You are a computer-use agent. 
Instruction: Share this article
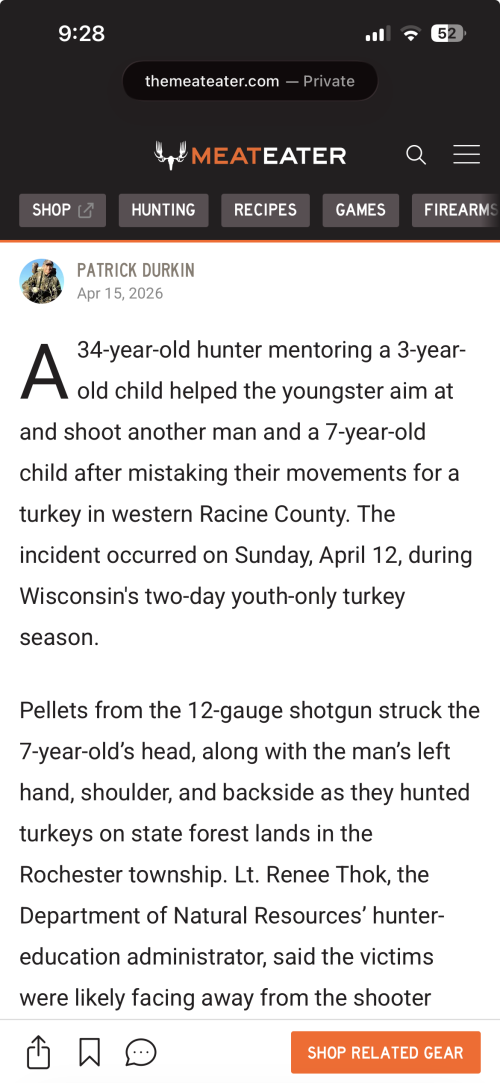39,1053
